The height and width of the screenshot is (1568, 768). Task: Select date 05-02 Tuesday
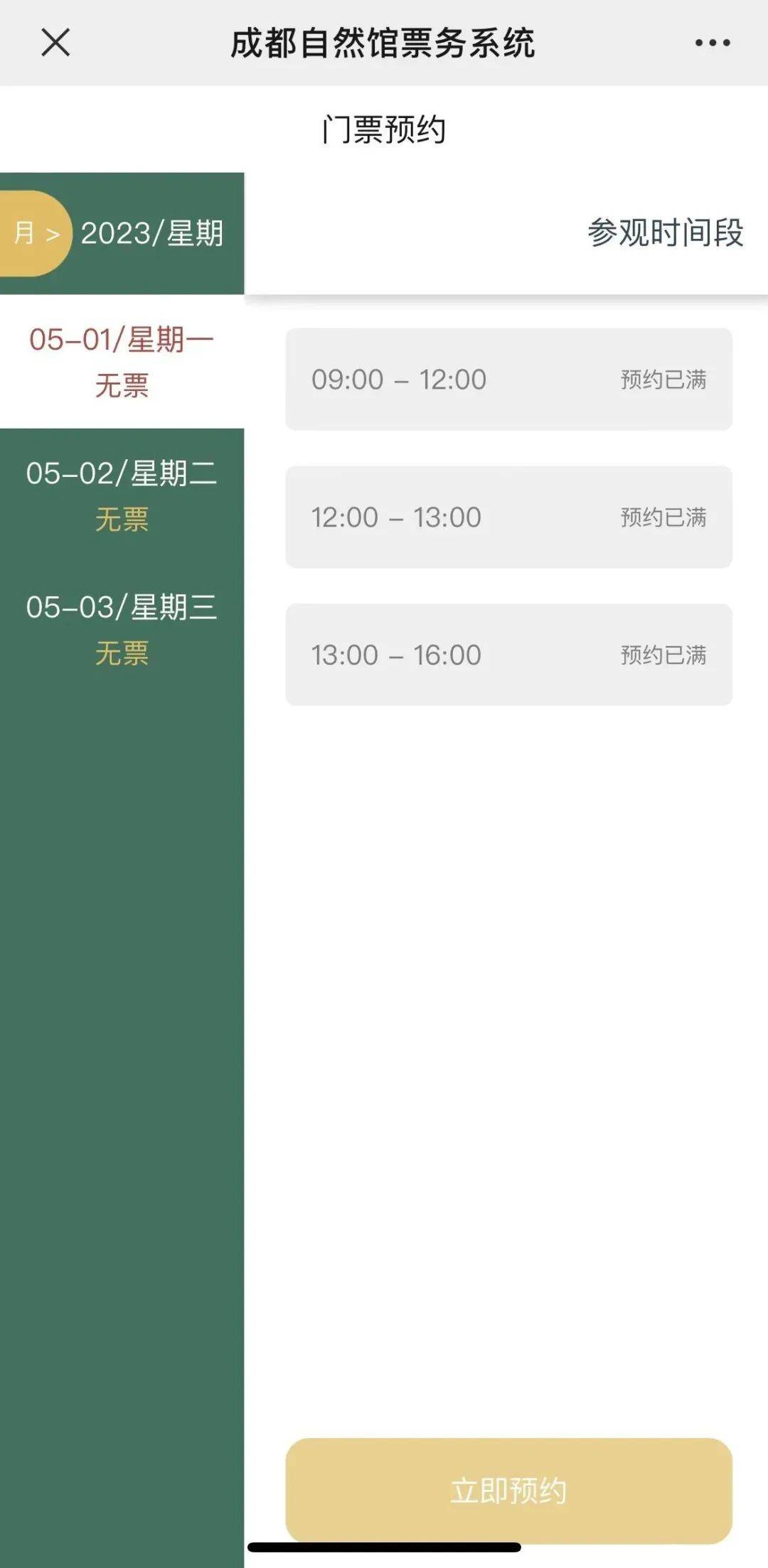(x=122, y=495)
